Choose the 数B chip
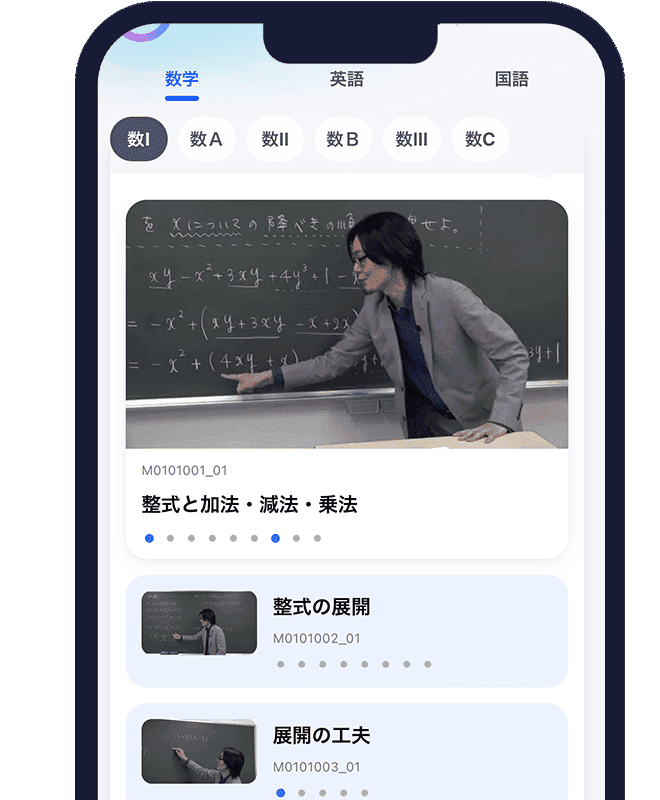This screenshot has width=660, height=800. tap(343, 139)
